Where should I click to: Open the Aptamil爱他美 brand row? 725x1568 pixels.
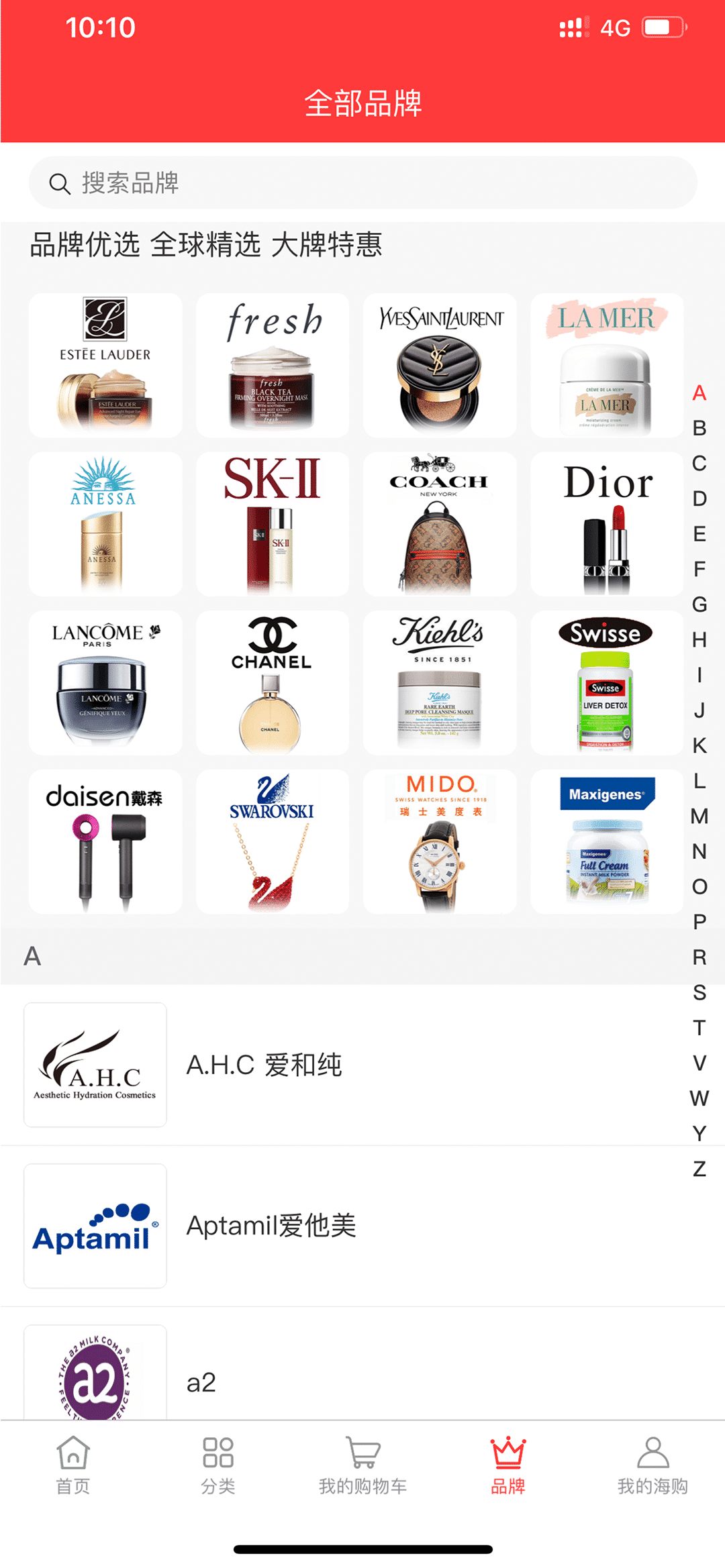tap(362, 1226)
